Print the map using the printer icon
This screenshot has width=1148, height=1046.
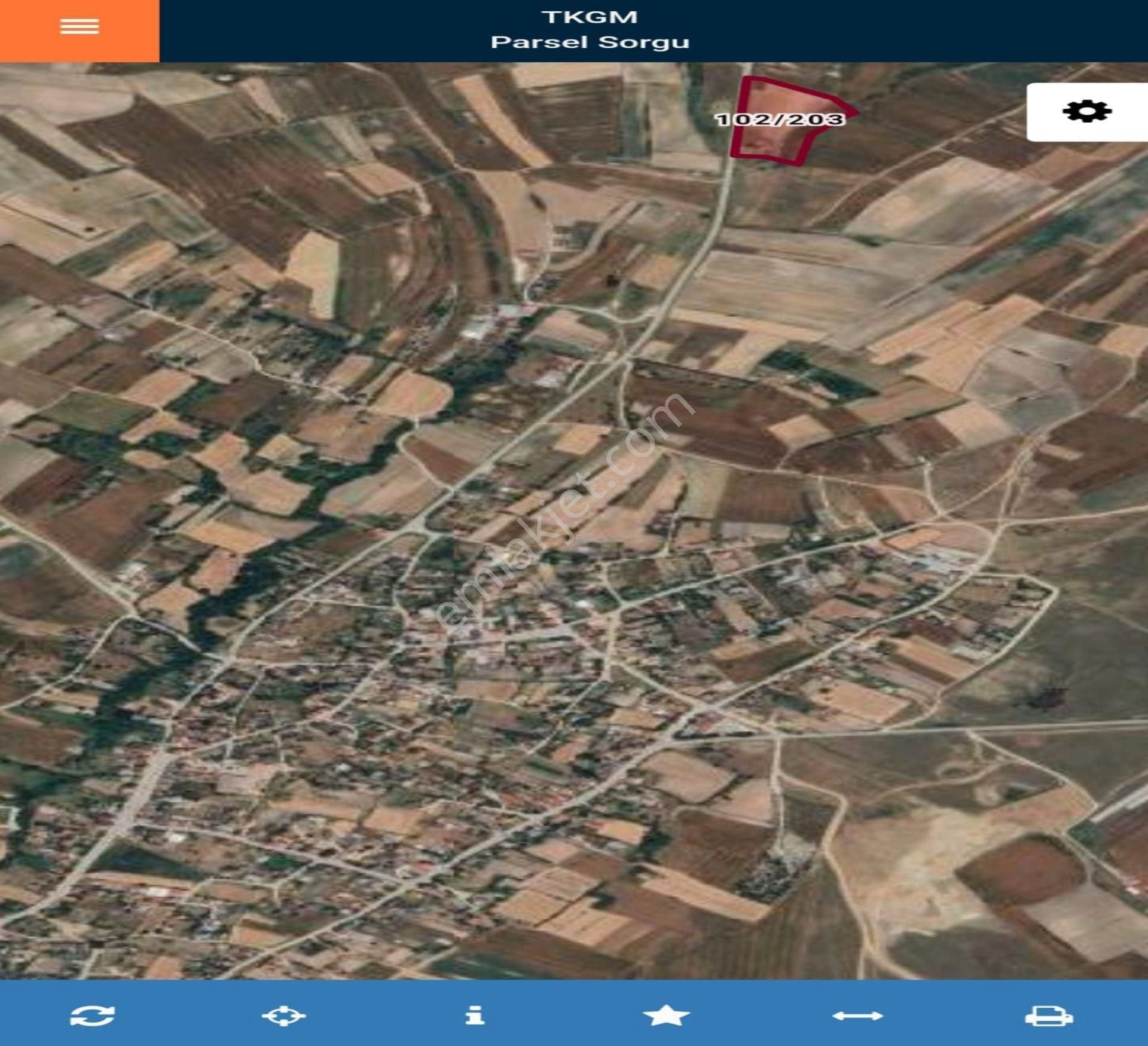[x=1049, y=1016]
